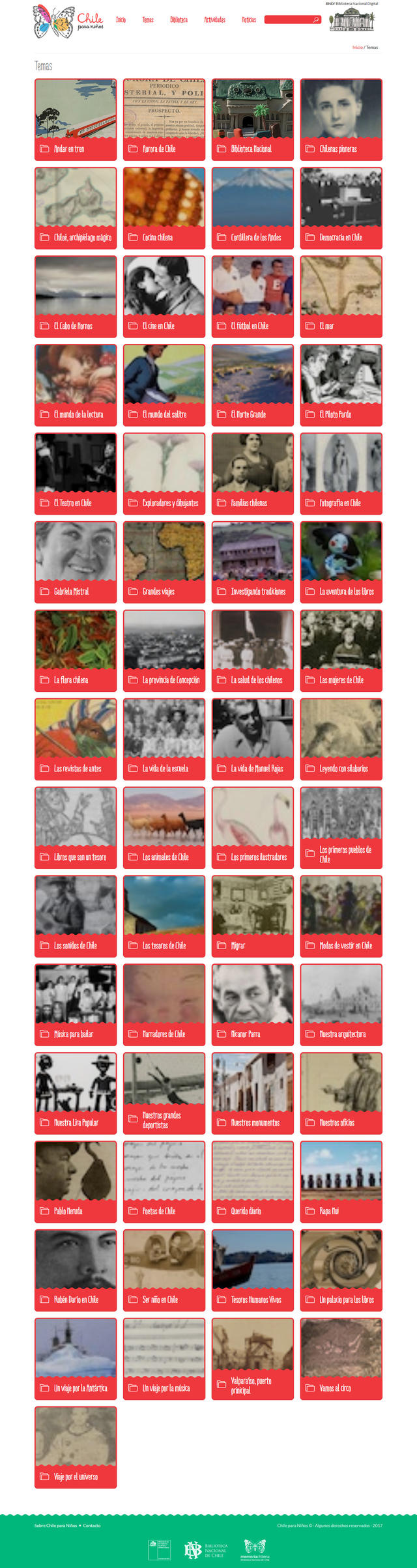Open the Biblioteca section

click(x=179, y=20)
